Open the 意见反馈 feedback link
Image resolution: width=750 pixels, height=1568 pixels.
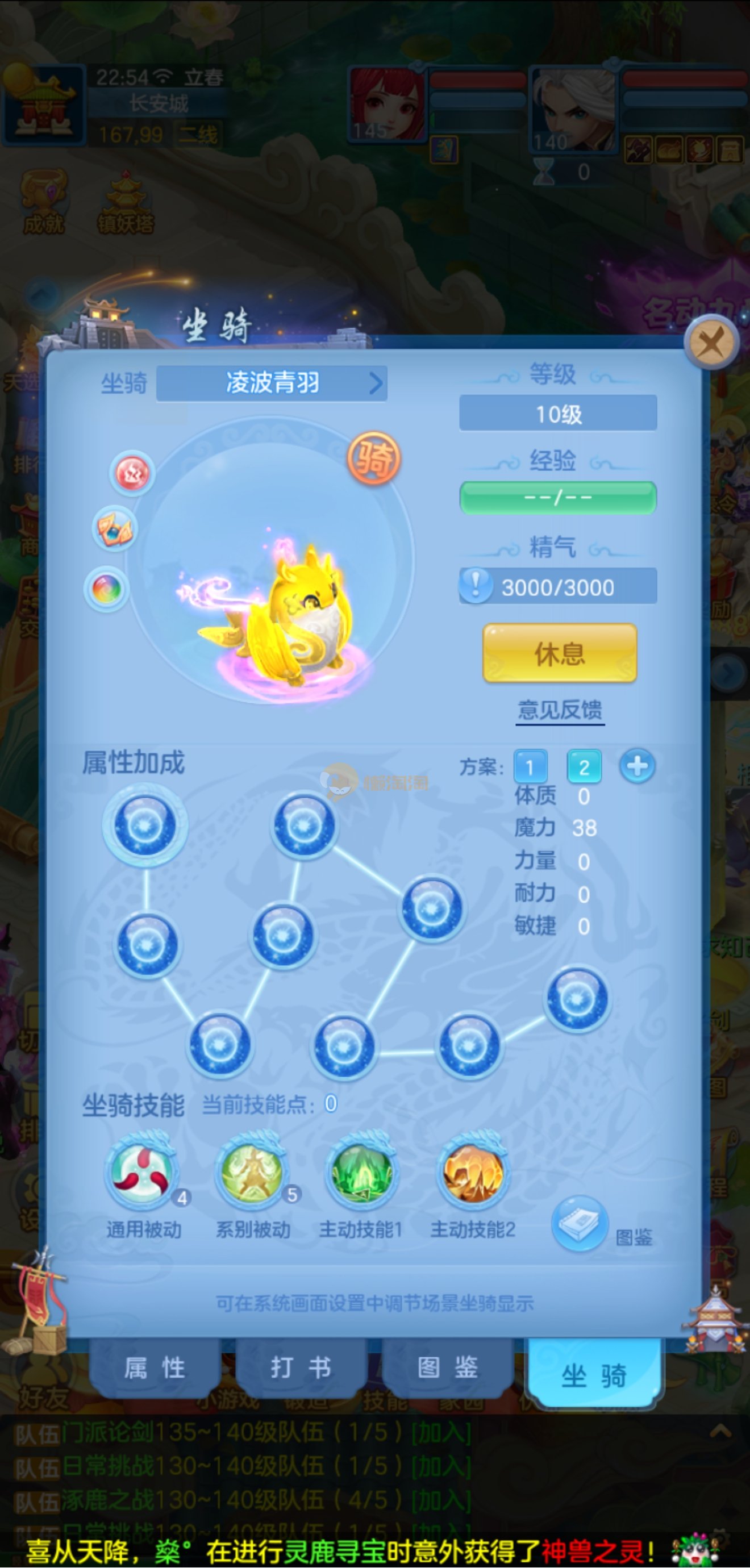[x=560, y=710]
